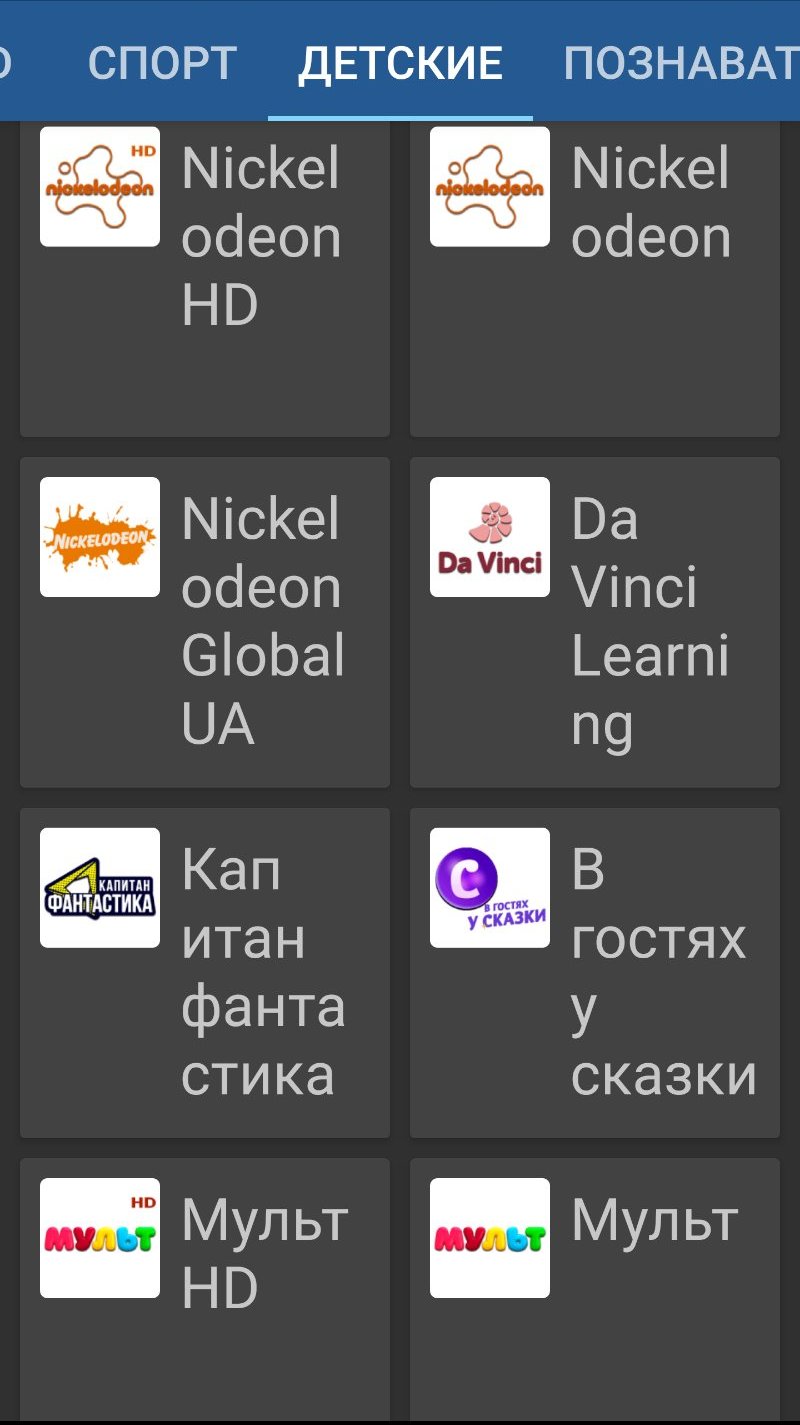Play the Мульт HD channel
Image resolution: width=800 pixels, height=1425 pixels.
tap(205, 1290)
